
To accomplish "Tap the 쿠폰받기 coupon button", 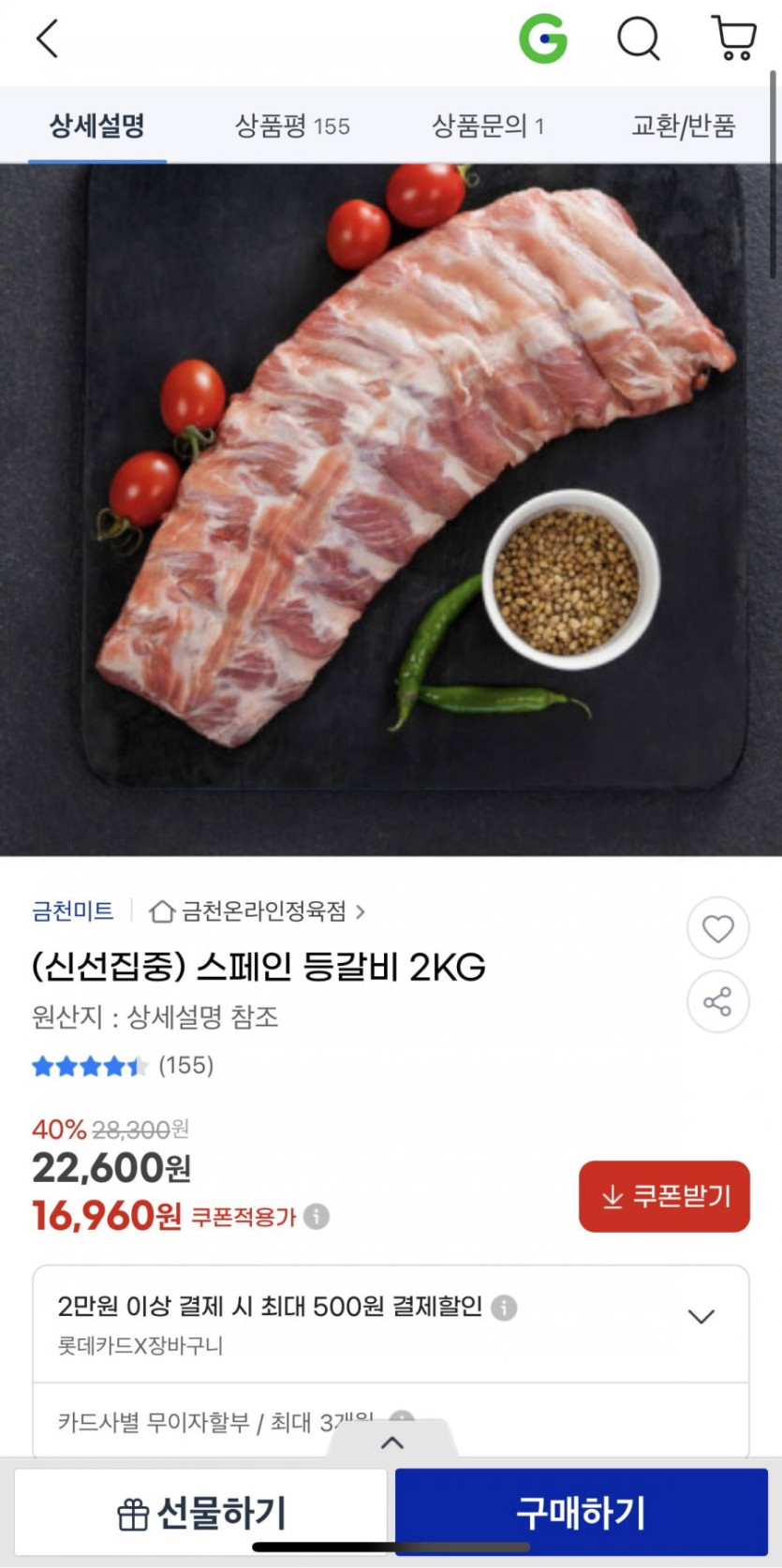I will 664,1196.
